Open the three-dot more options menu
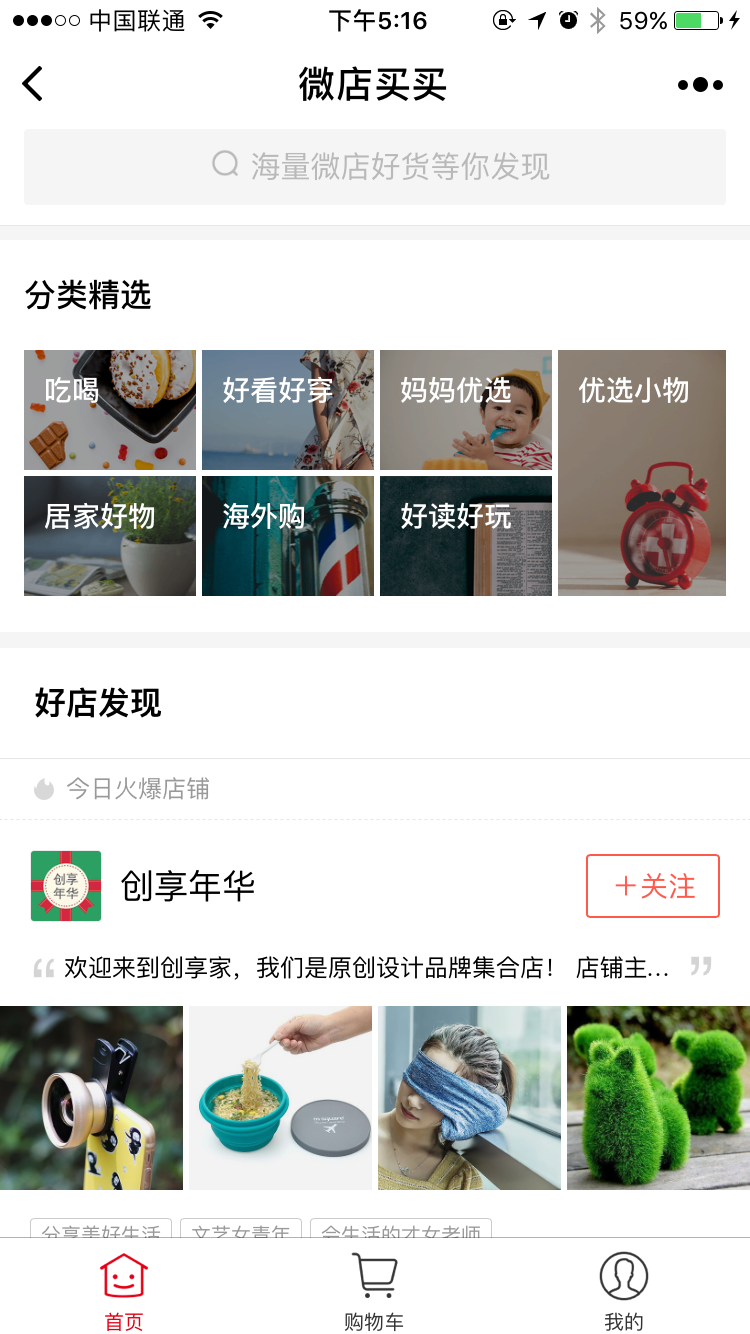750x1334 pixels. click(700, 85)
